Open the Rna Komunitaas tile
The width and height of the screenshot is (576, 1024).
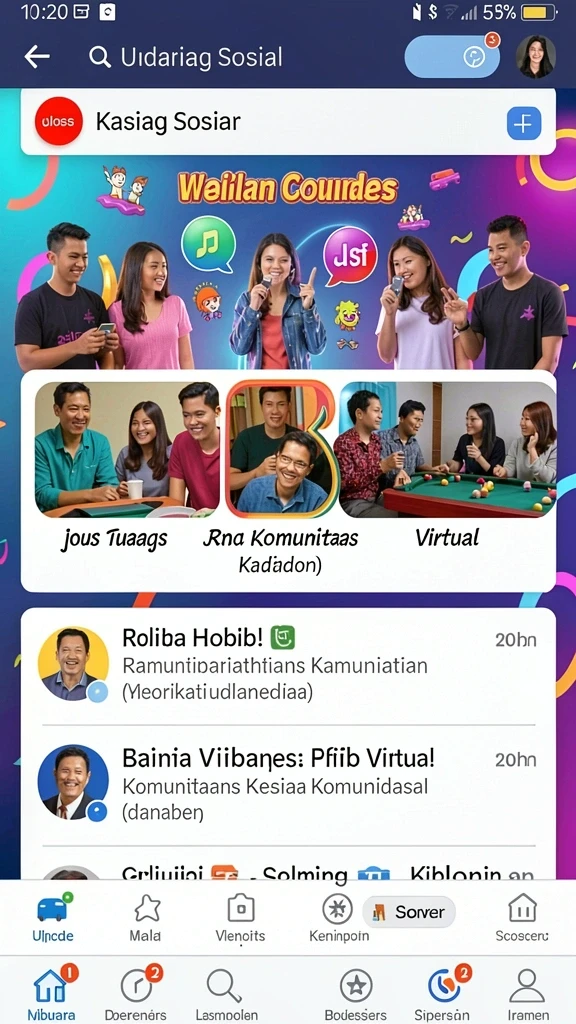click(281, 477)
